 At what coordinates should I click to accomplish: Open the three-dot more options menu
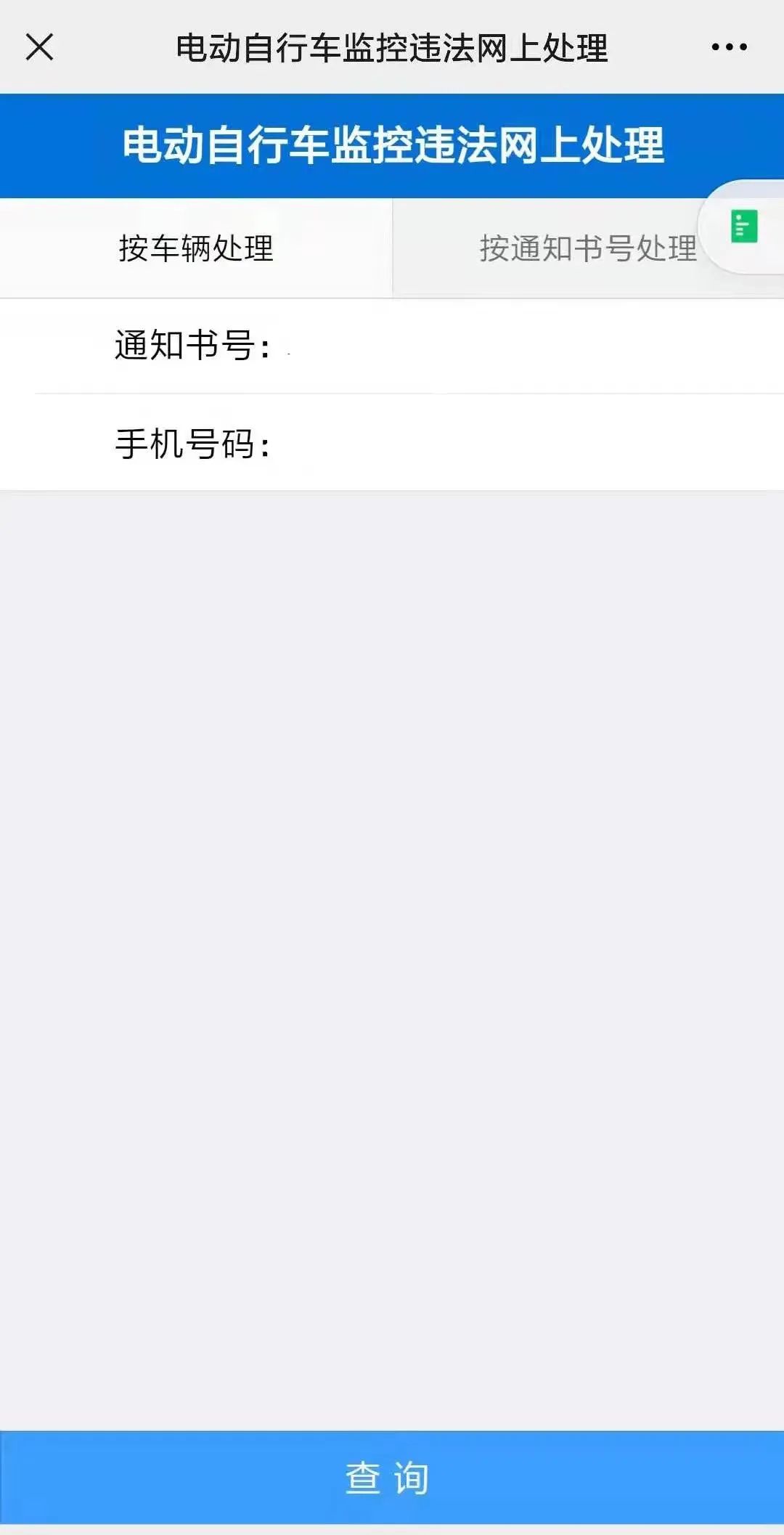pyautogui.click(x=729, y=48)
